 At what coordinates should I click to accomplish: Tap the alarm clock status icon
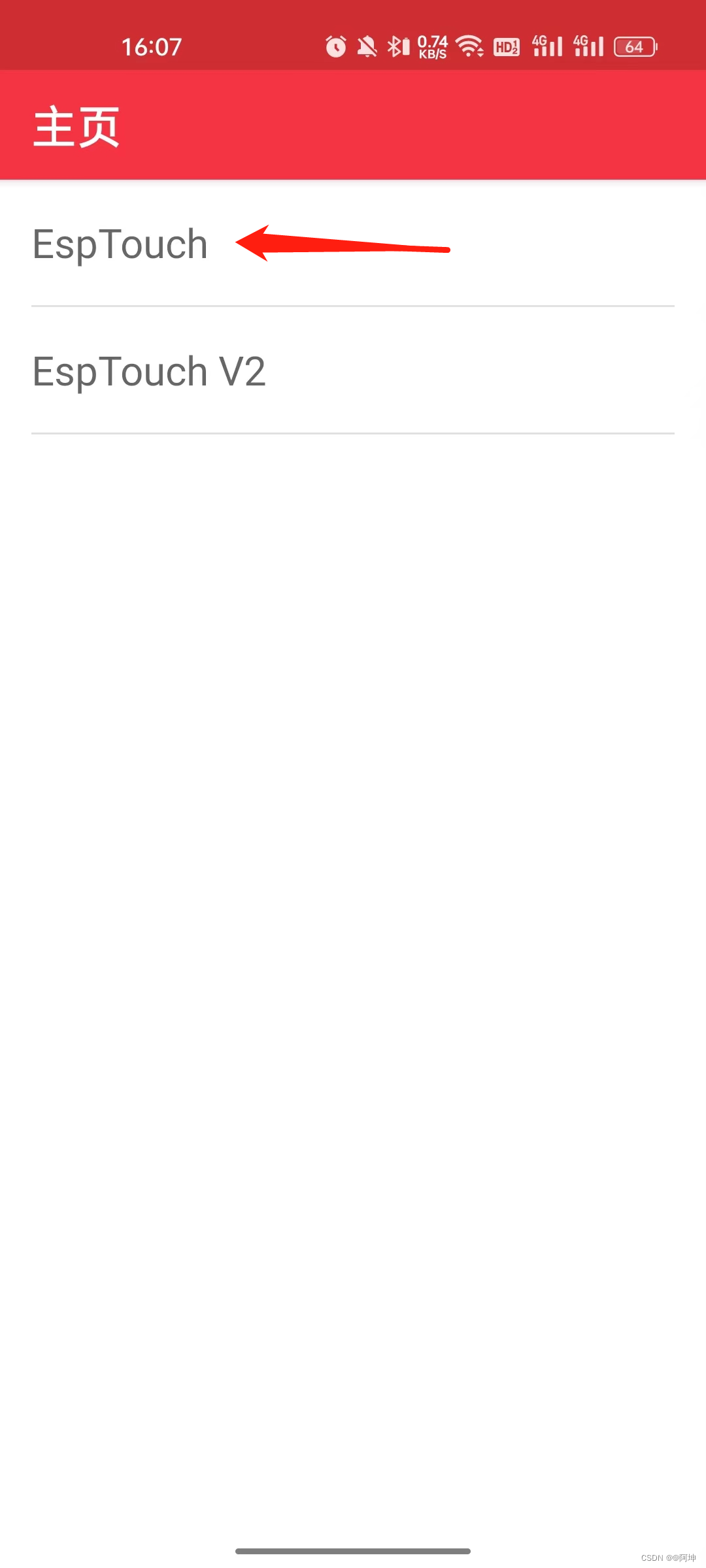335,46
